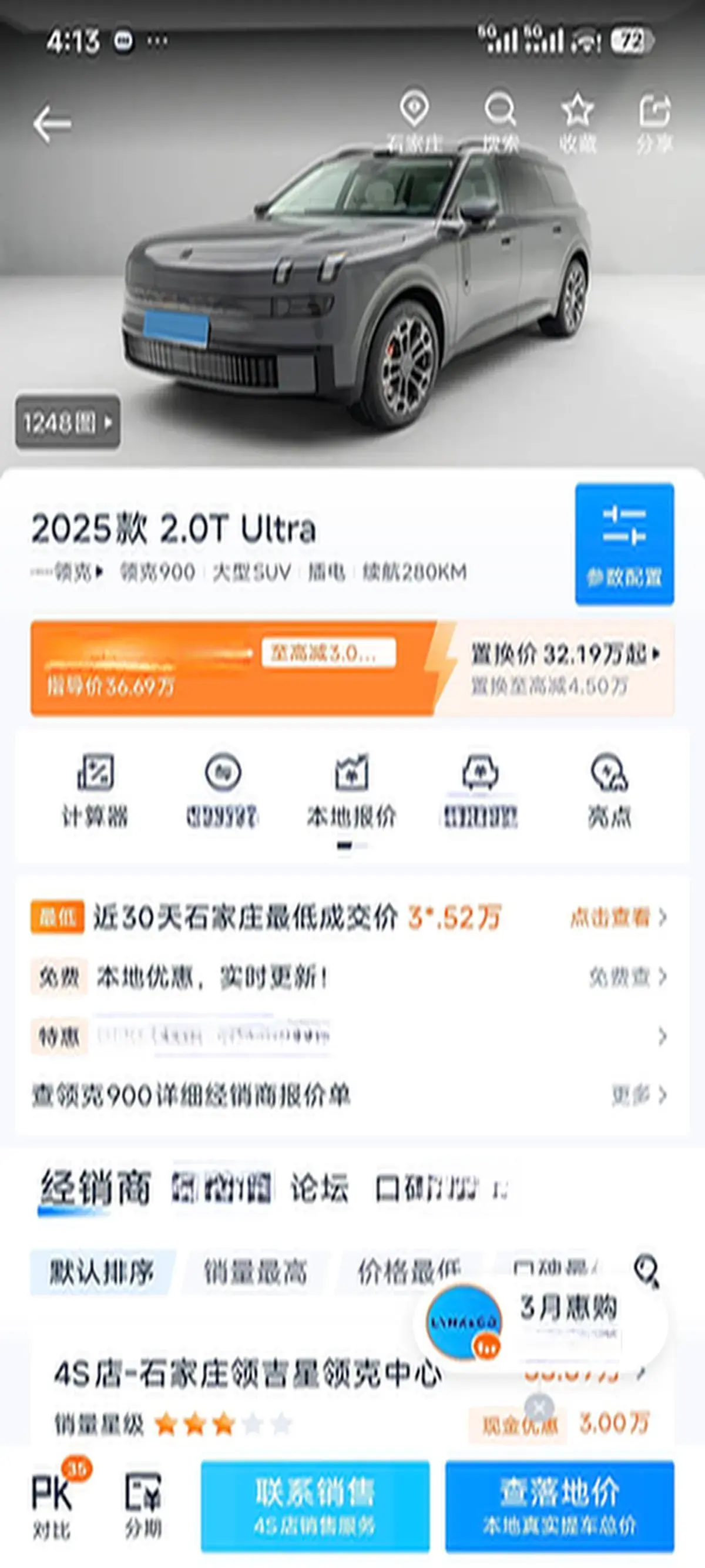This screenshot has height=1568, width=705.
Task: Tap the 搜索 search icon
Action: click(500, 122)
